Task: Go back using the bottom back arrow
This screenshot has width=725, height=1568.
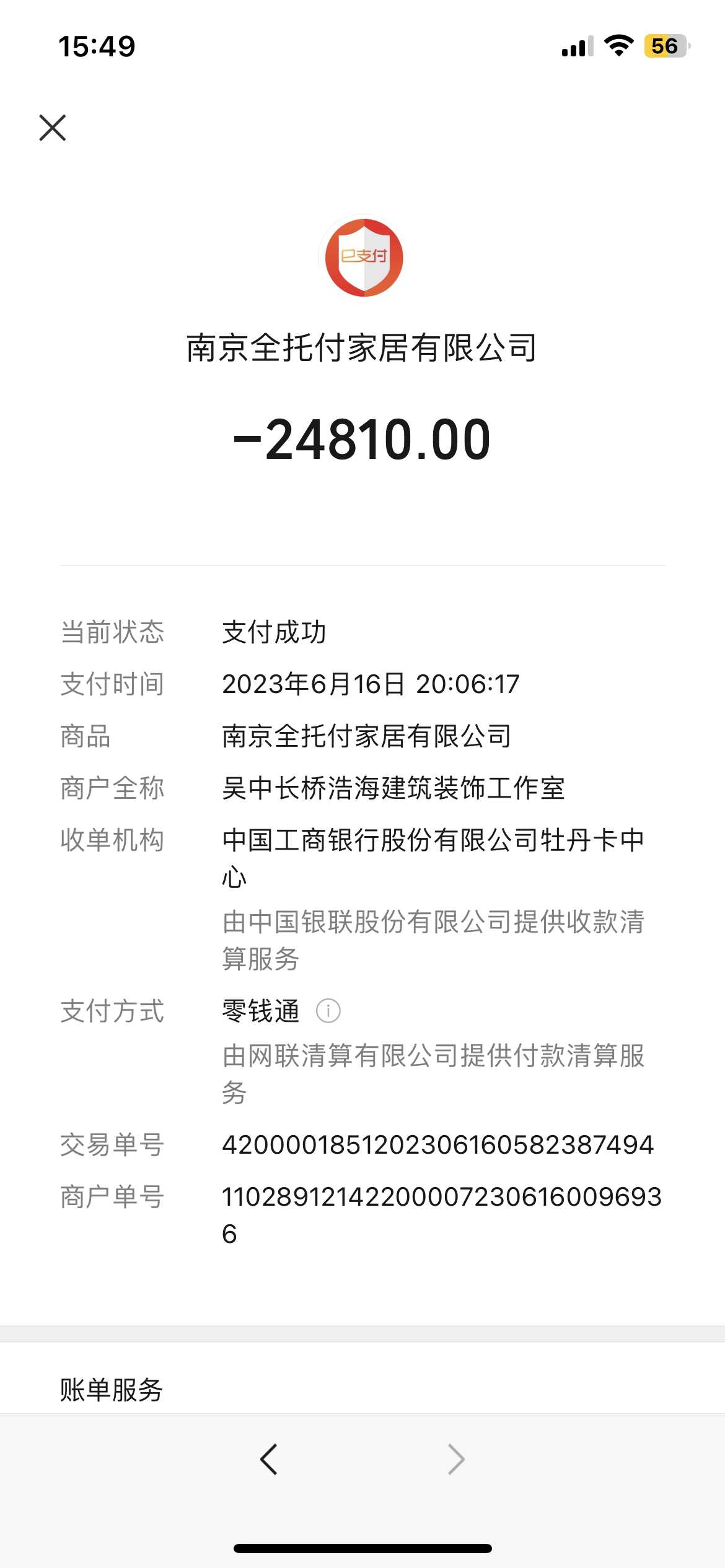Action: click(269, 1459)
